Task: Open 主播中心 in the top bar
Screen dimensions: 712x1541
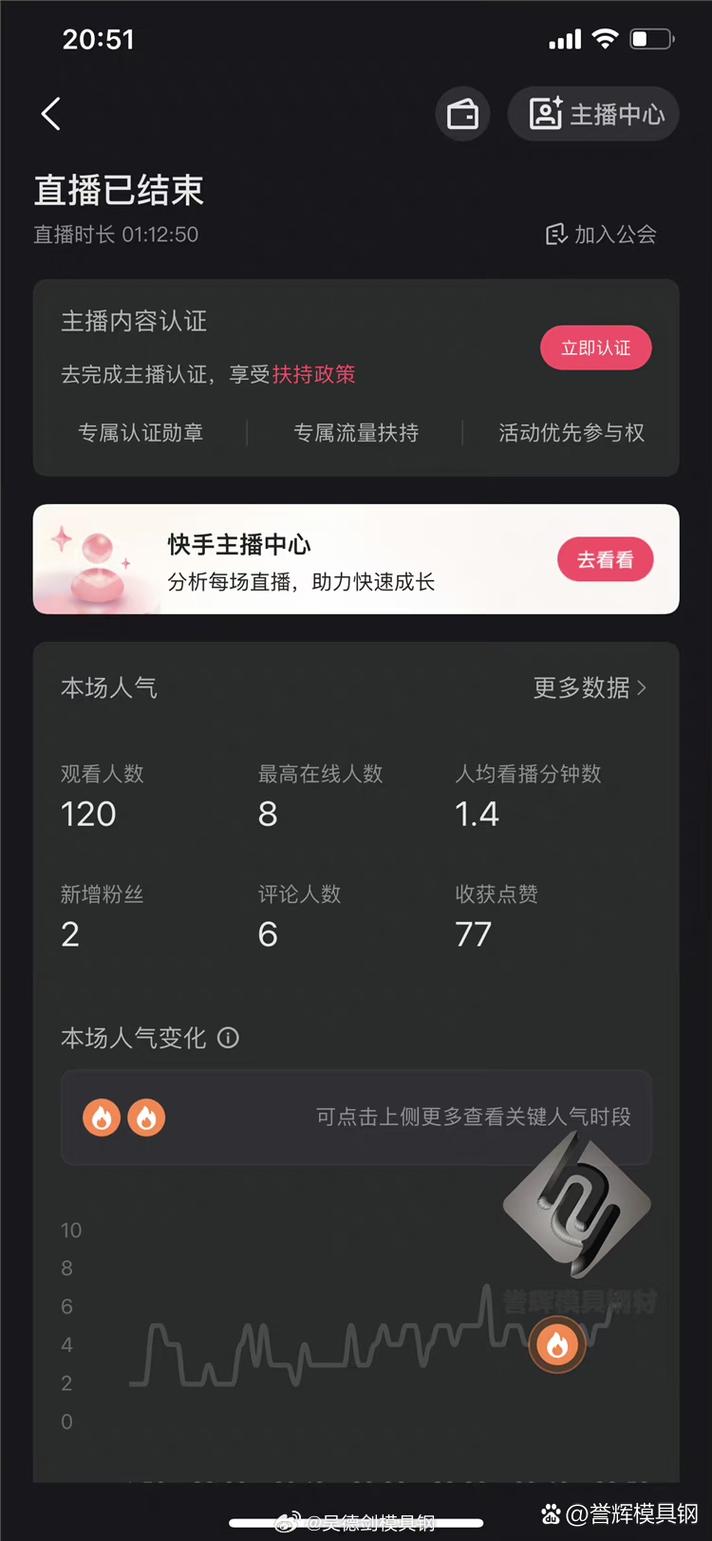Action: [594, 114]
